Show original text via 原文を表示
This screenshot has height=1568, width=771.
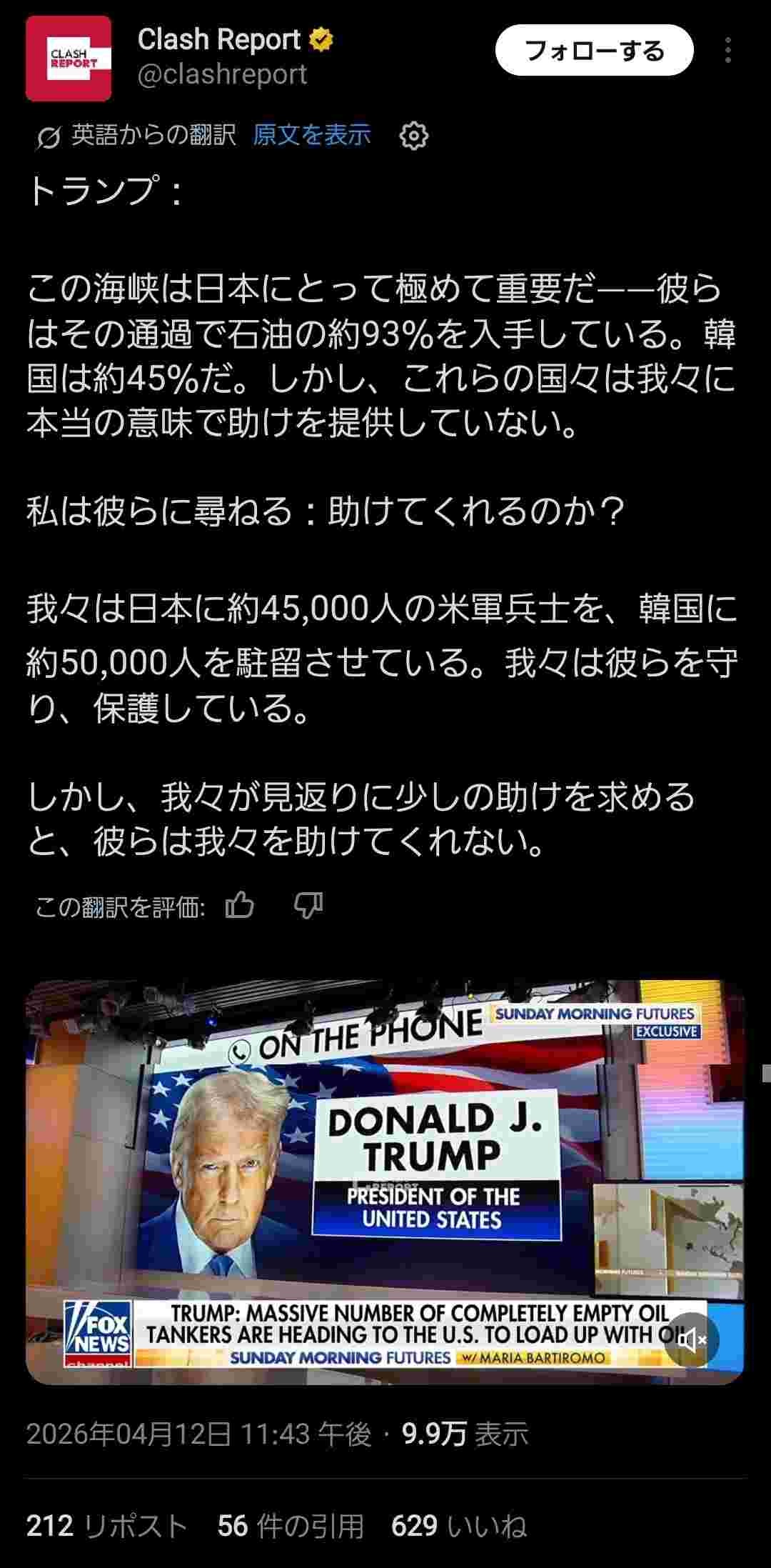[312, 134]
